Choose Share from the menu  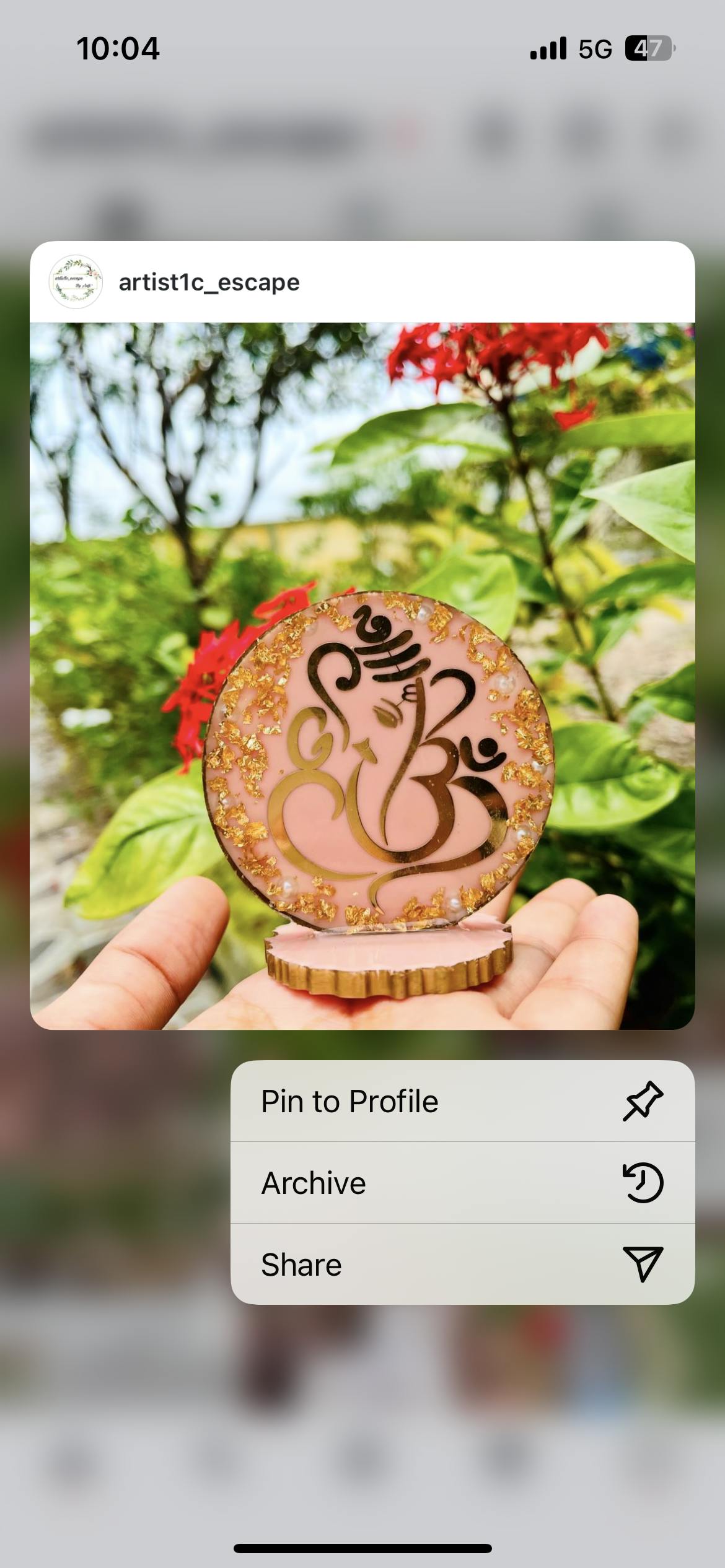pos(462,1265)
